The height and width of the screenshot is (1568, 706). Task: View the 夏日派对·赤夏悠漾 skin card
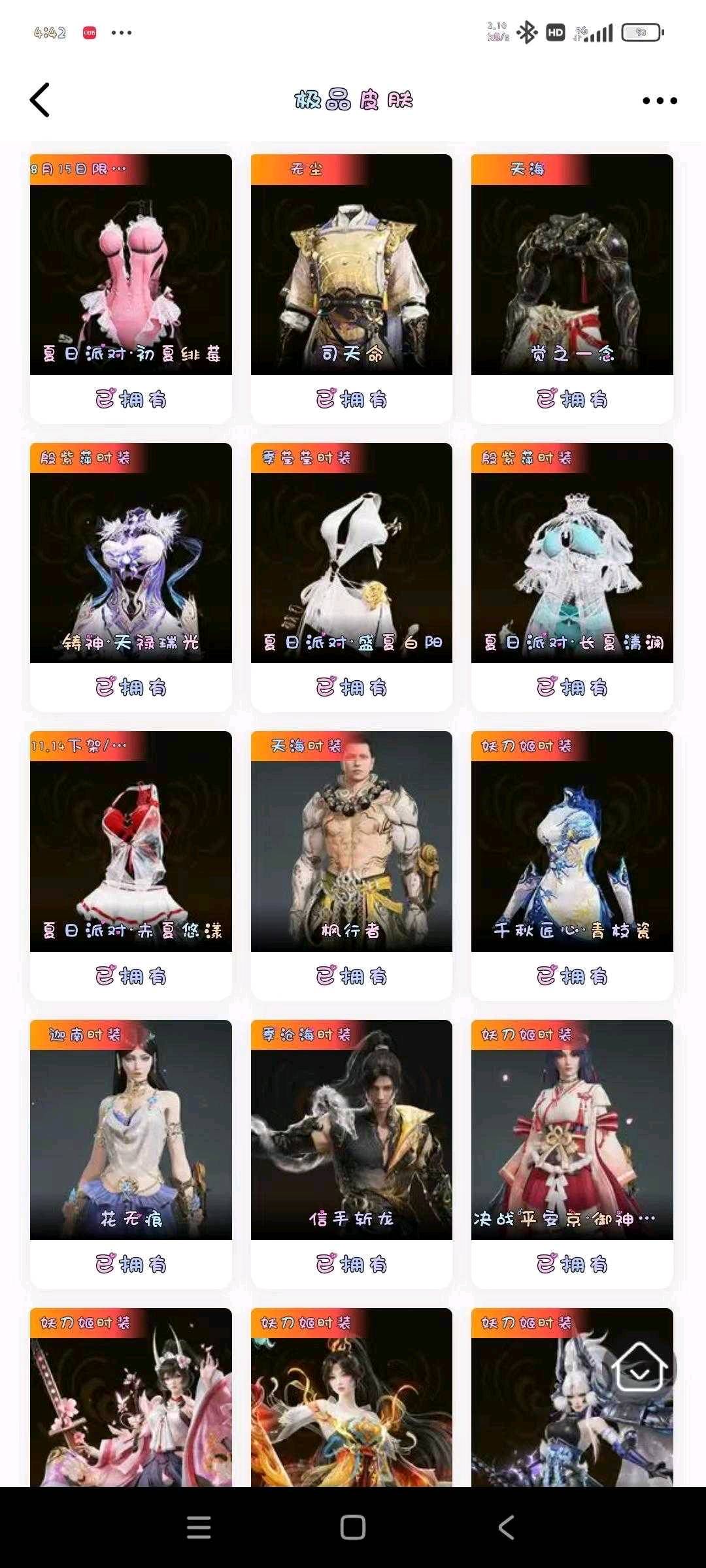131,841
